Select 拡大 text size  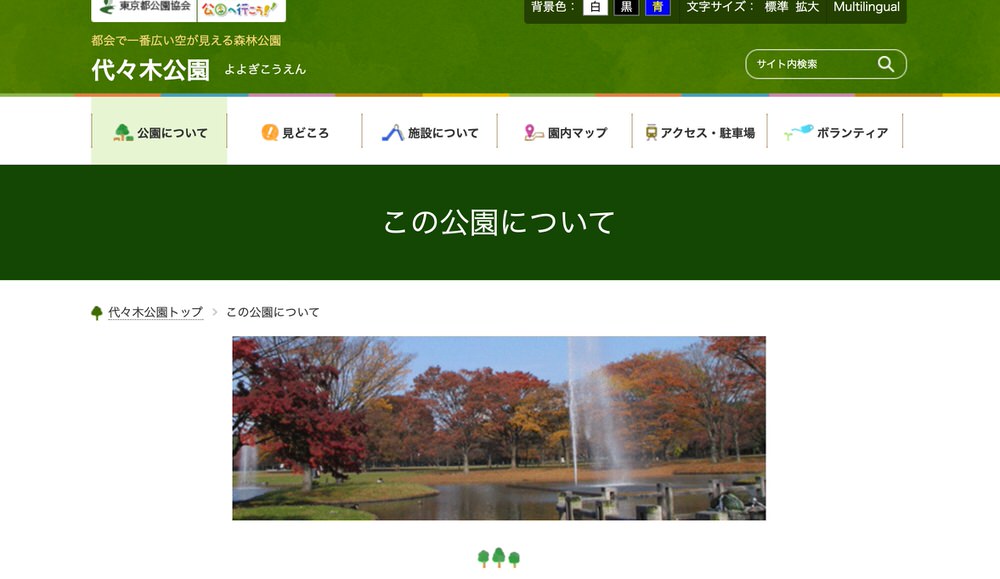click(807, 7)
